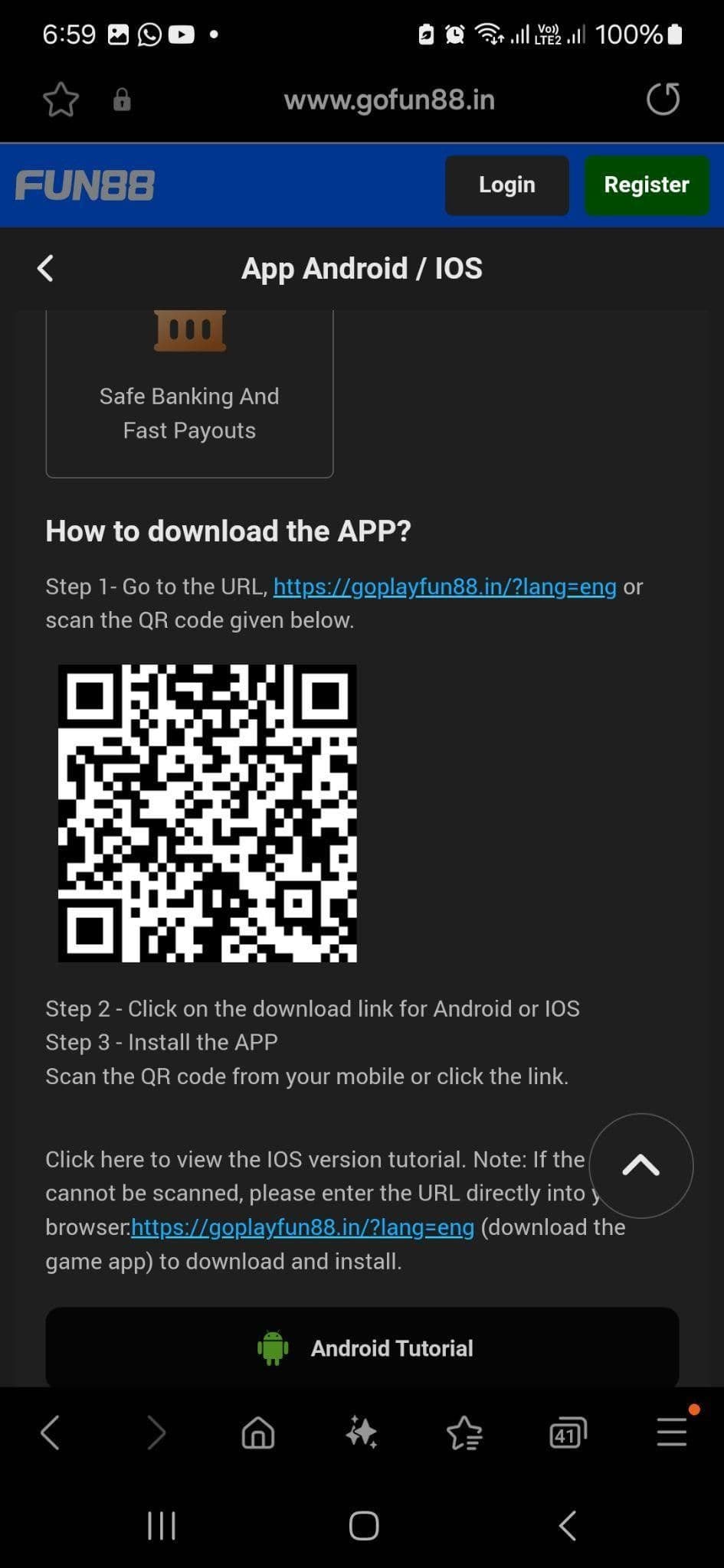Tap the refresh icon in the address bar
The width and height of the screenshot is (724, 1568).
pyautogui.click(x=663, y=99)
